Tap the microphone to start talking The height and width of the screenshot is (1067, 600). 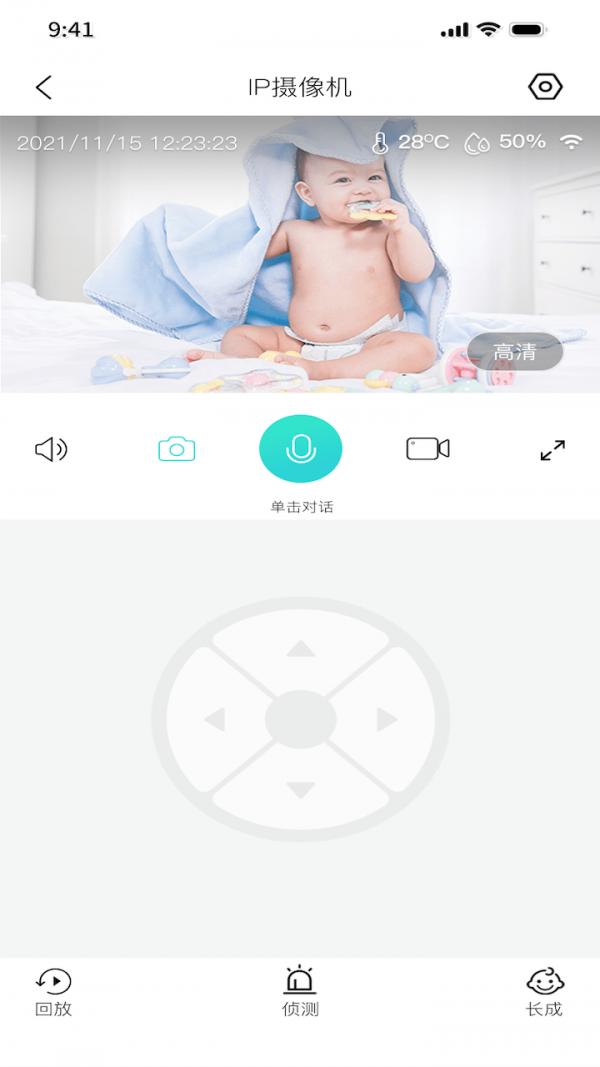pyautogui.click(x=301, y=449)
